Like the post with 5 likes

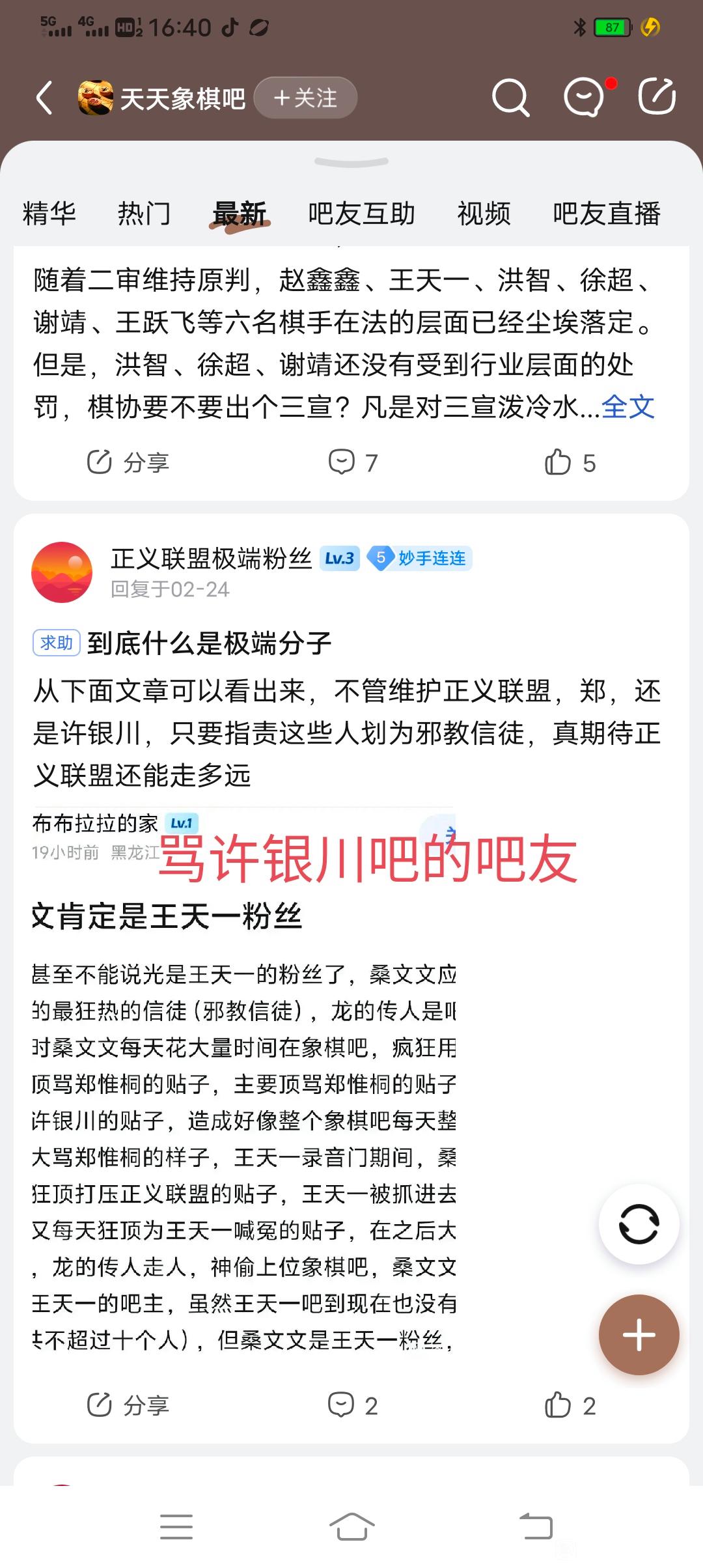pos(570,463)
